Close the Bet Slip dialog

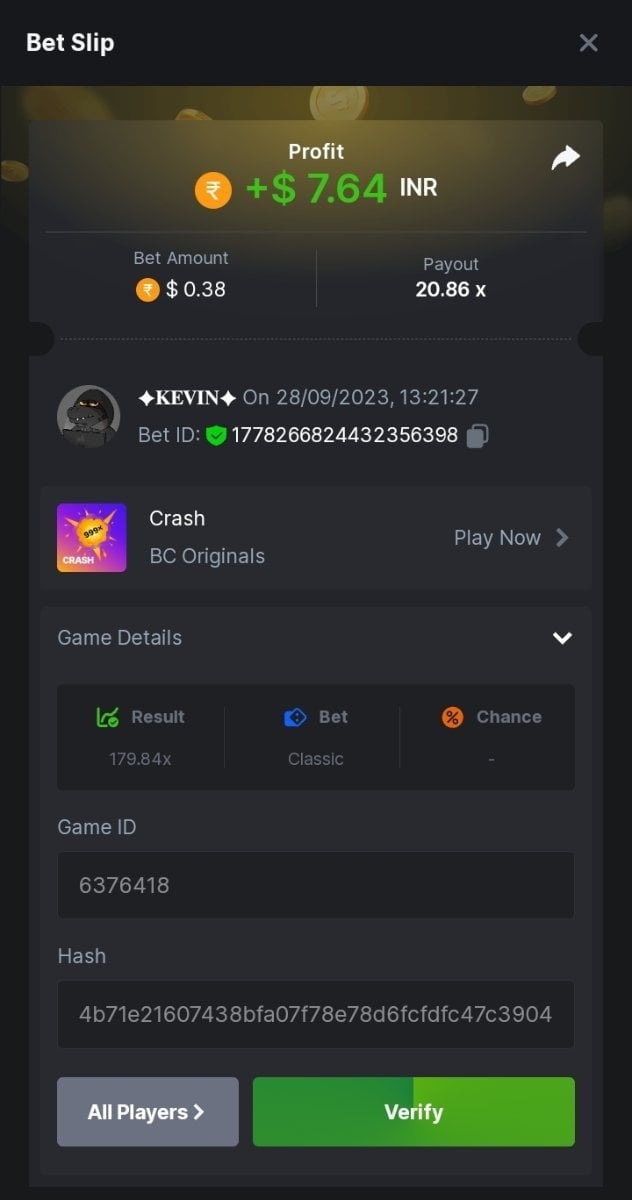tap(588, 43)
